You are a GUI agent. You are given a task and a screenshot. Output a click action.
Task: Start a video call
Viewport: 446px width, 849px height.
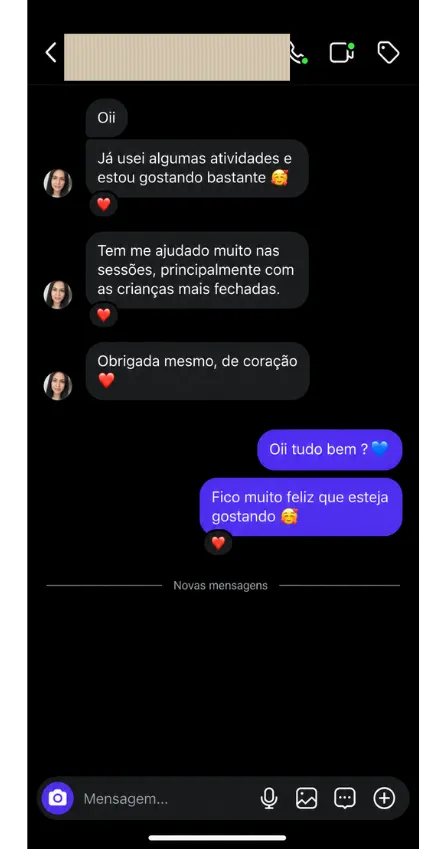point(342,53)
